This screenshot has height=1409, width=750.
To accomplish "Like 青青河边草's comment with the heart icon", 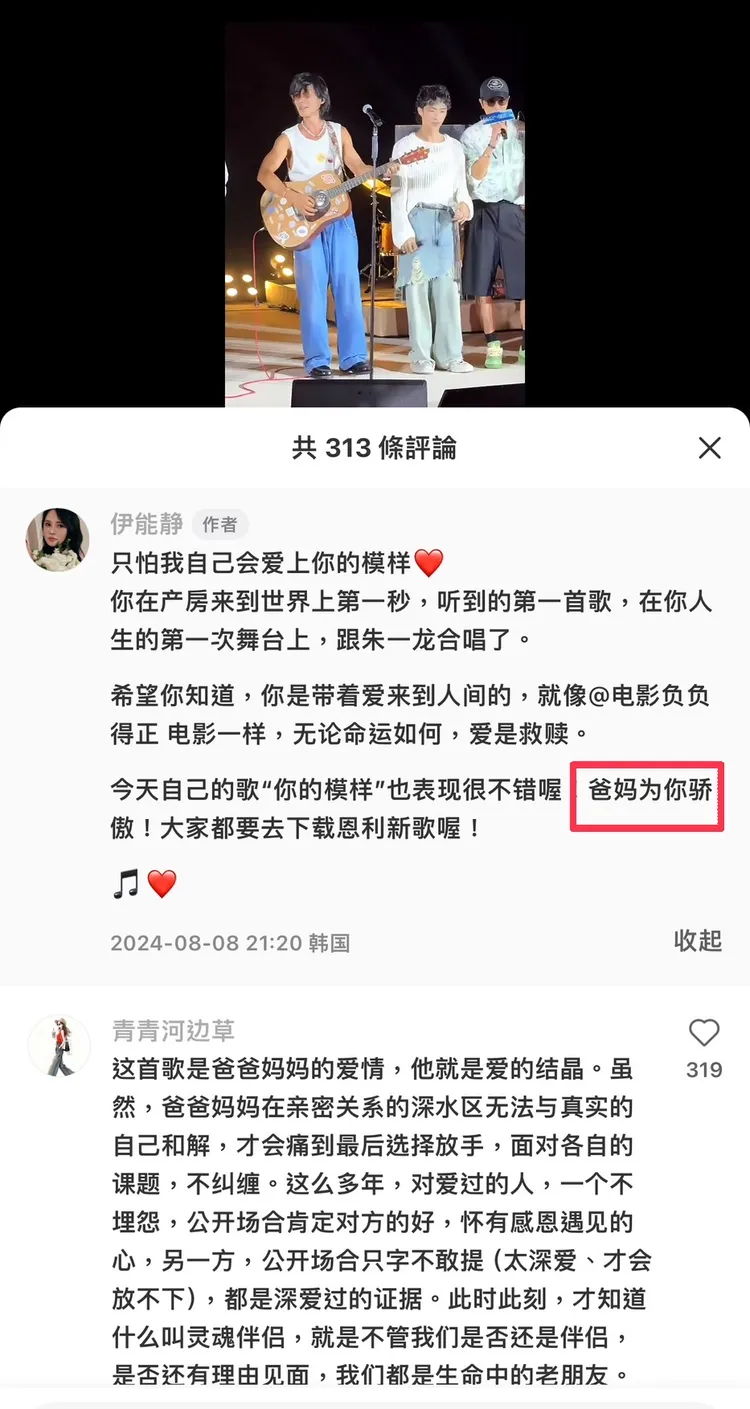I will tap(704, 1033).
